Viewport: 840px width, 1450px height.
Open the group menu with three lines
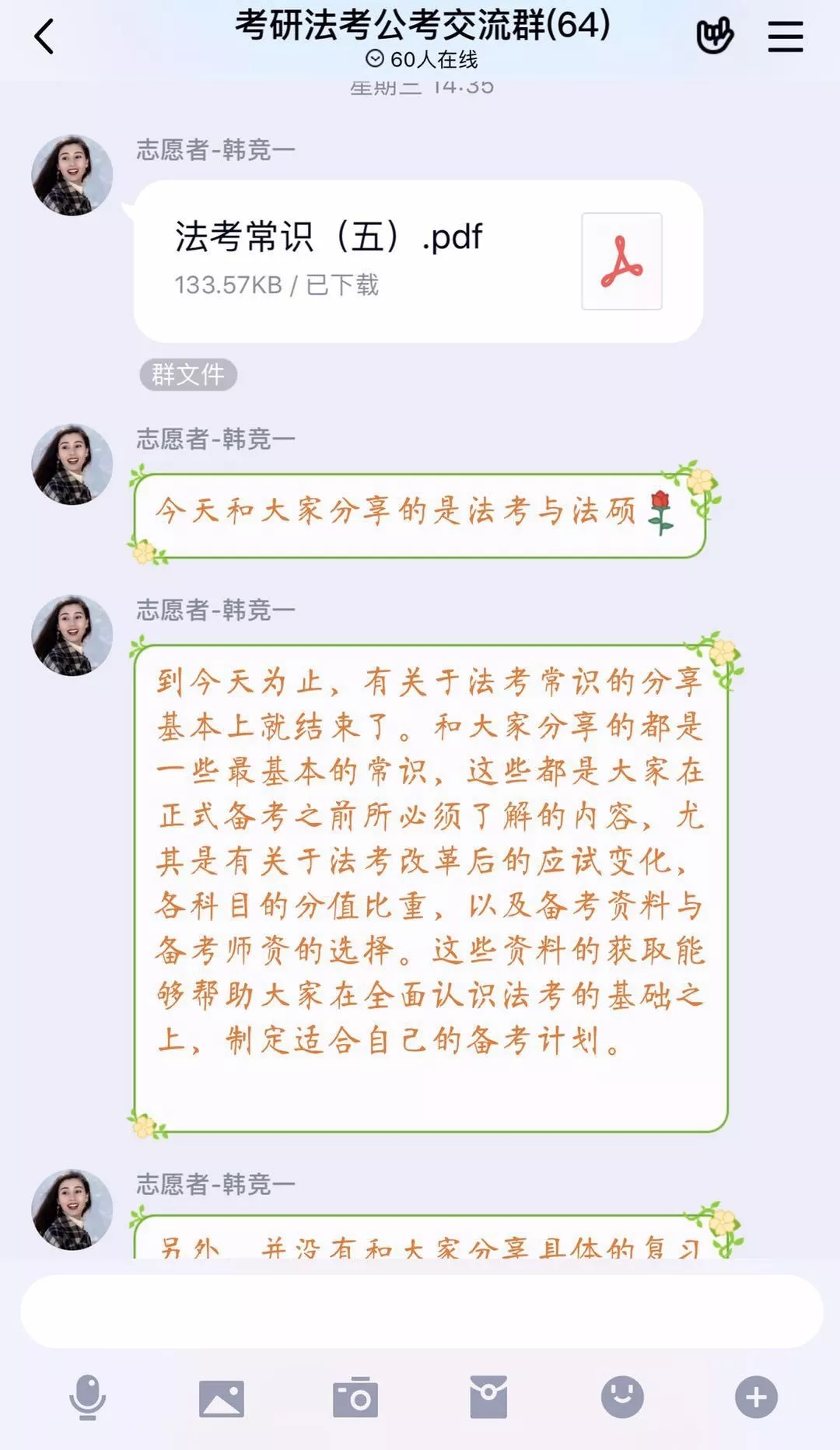(785, 37)
